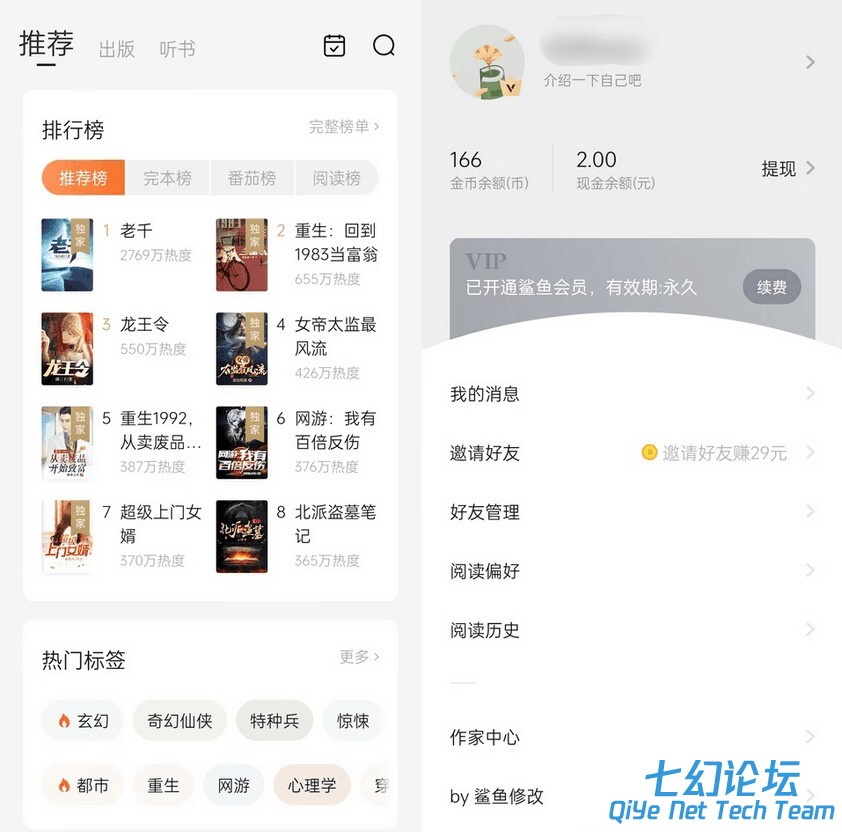Open 阅读历史
Screen dimensions: 842x832
[630, 630]
